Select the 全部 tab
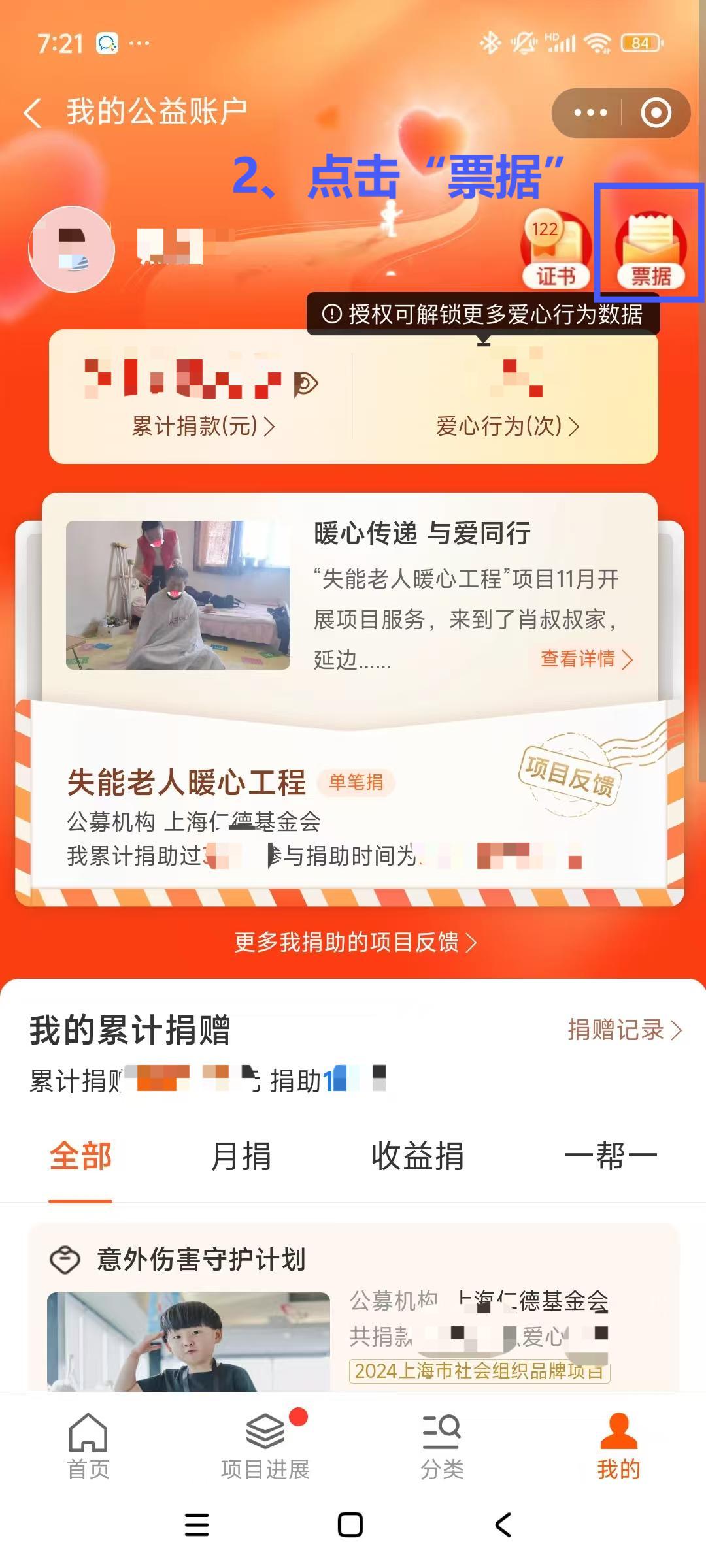This screenshot has height=1568, width=706. click(x=80, y=1156)
